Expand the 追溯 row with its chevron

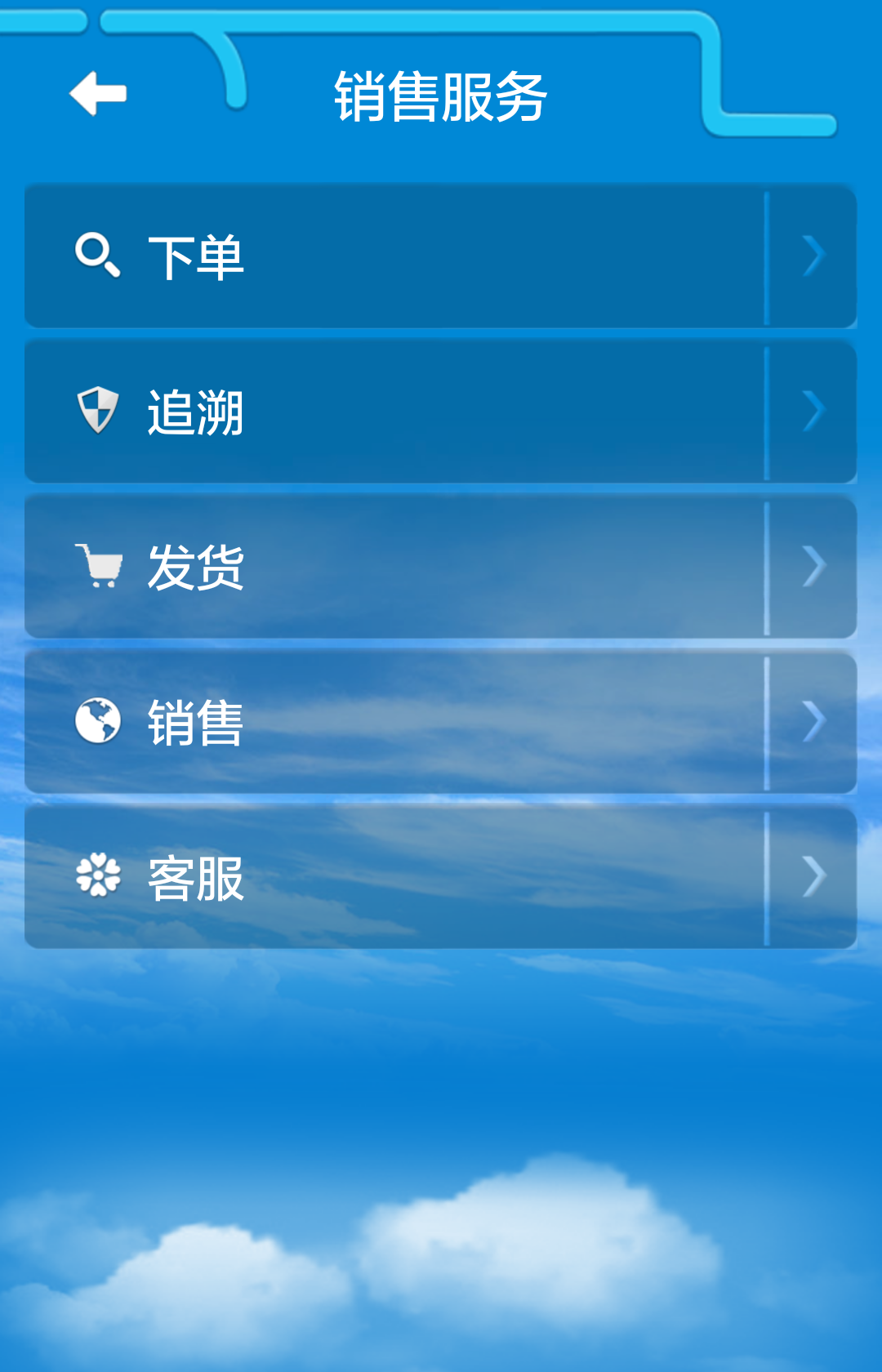[813, 408]
